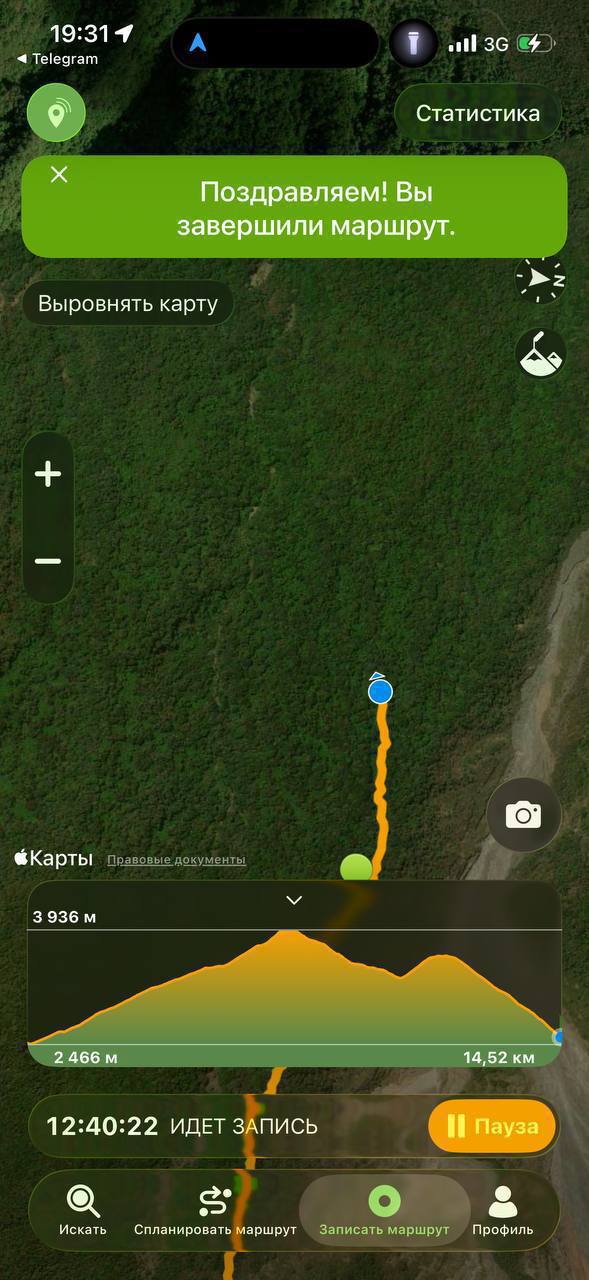The width and height of the screenshot is (589, 1280).
Task: Select the Записать маршрут tab
Action: coord(384,1210)
